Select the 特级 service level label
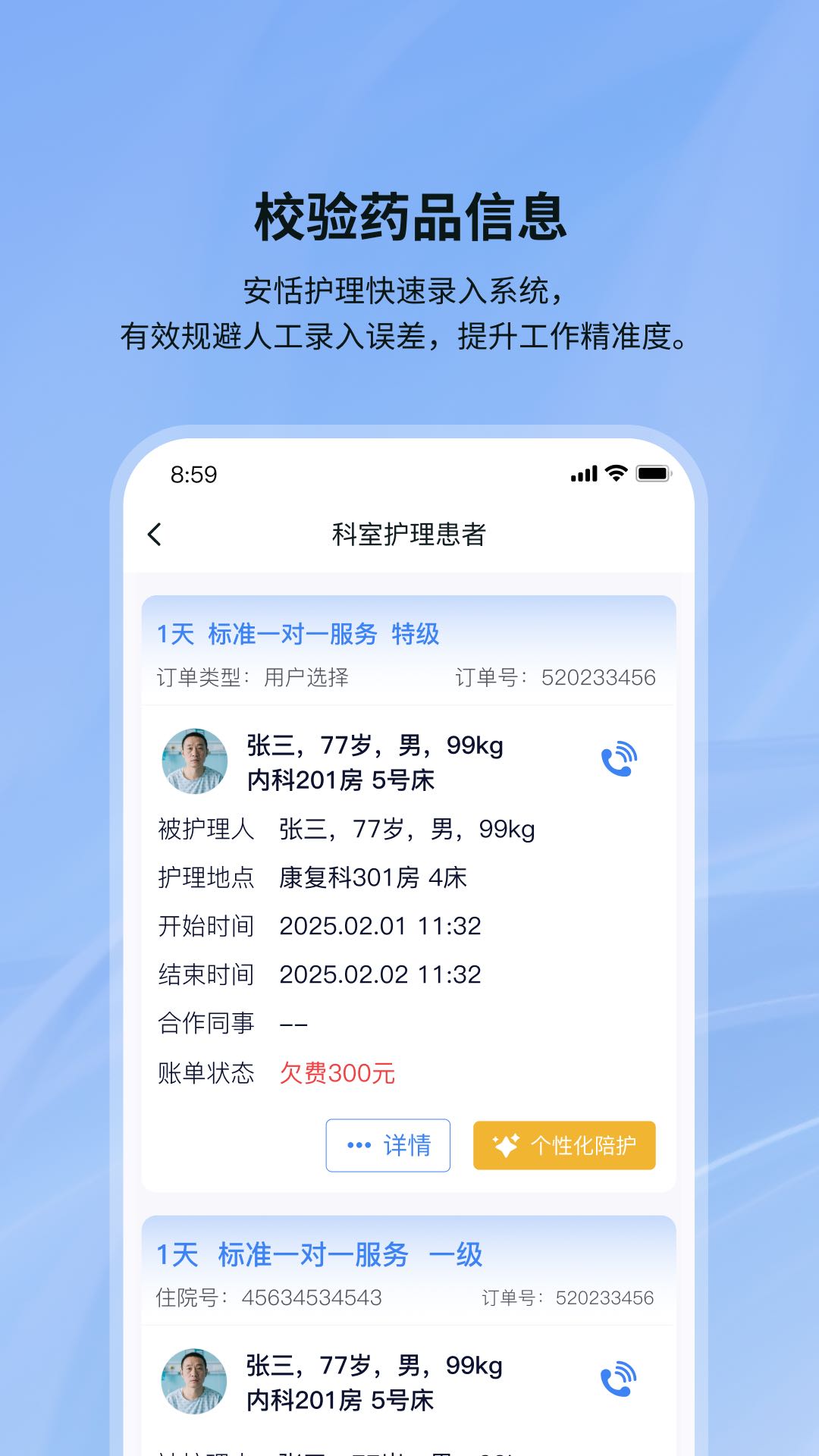The image size is (819, 1456). click(x=417, y=635)
